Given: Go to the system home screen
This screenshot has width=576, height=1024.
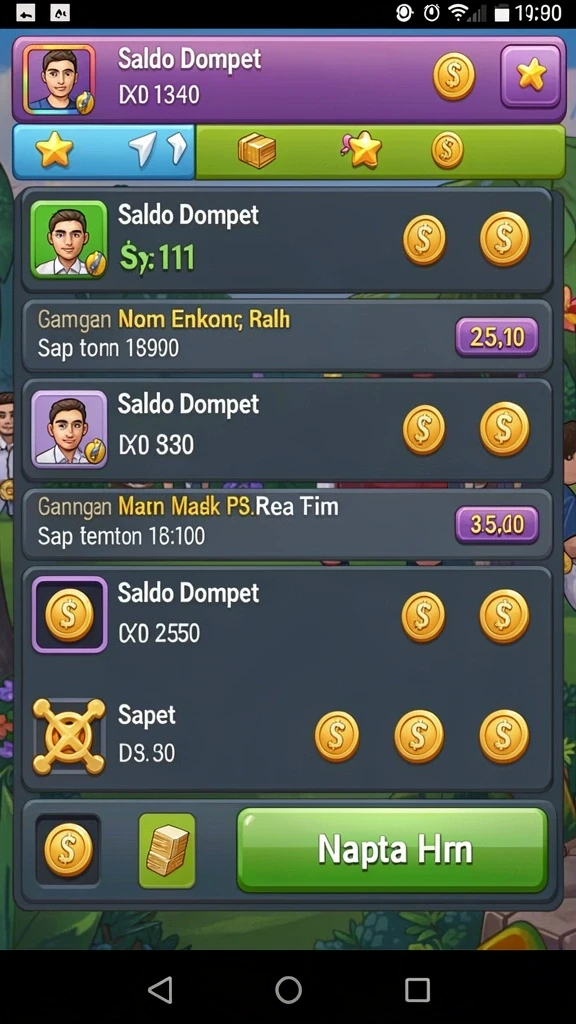Looking at the screenshot, I should point(288,989).
